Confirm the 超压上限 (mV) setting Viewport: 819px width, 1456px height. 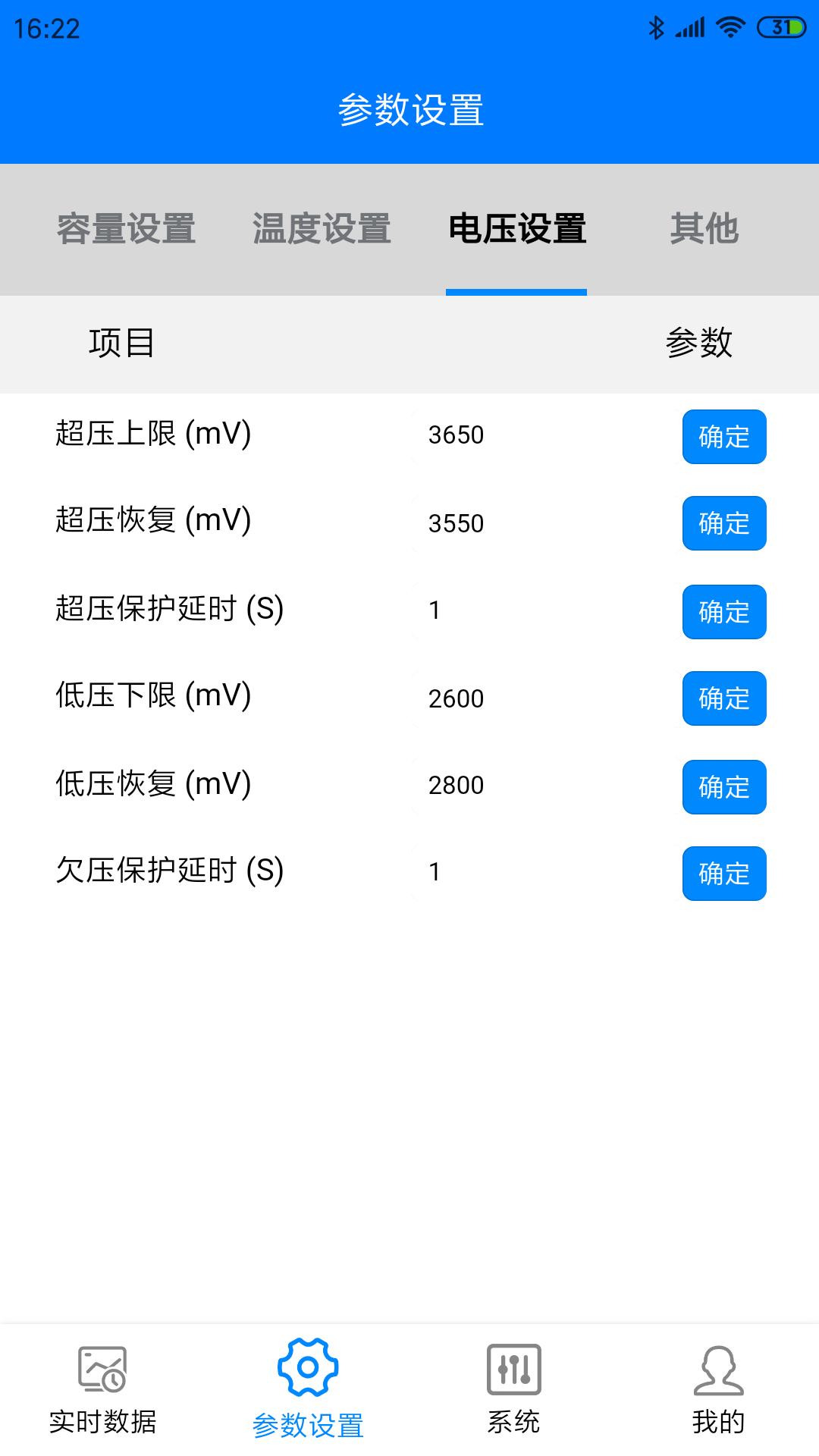tap(724, 437)
